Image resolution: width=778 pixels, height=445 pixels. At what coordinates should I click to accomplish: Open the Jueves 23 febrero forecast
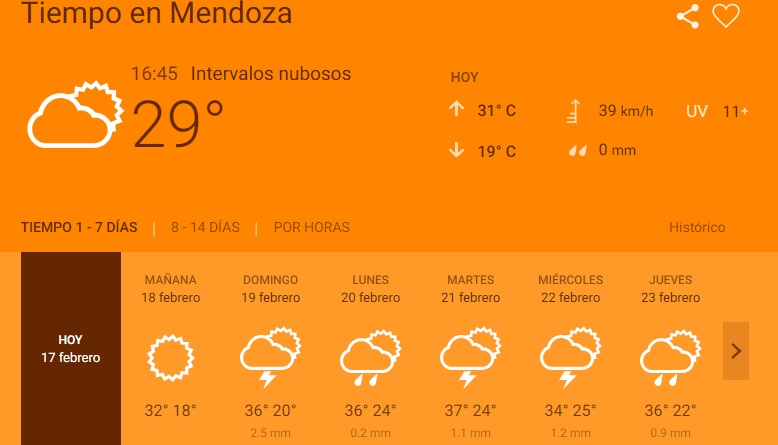click(670, 350)
